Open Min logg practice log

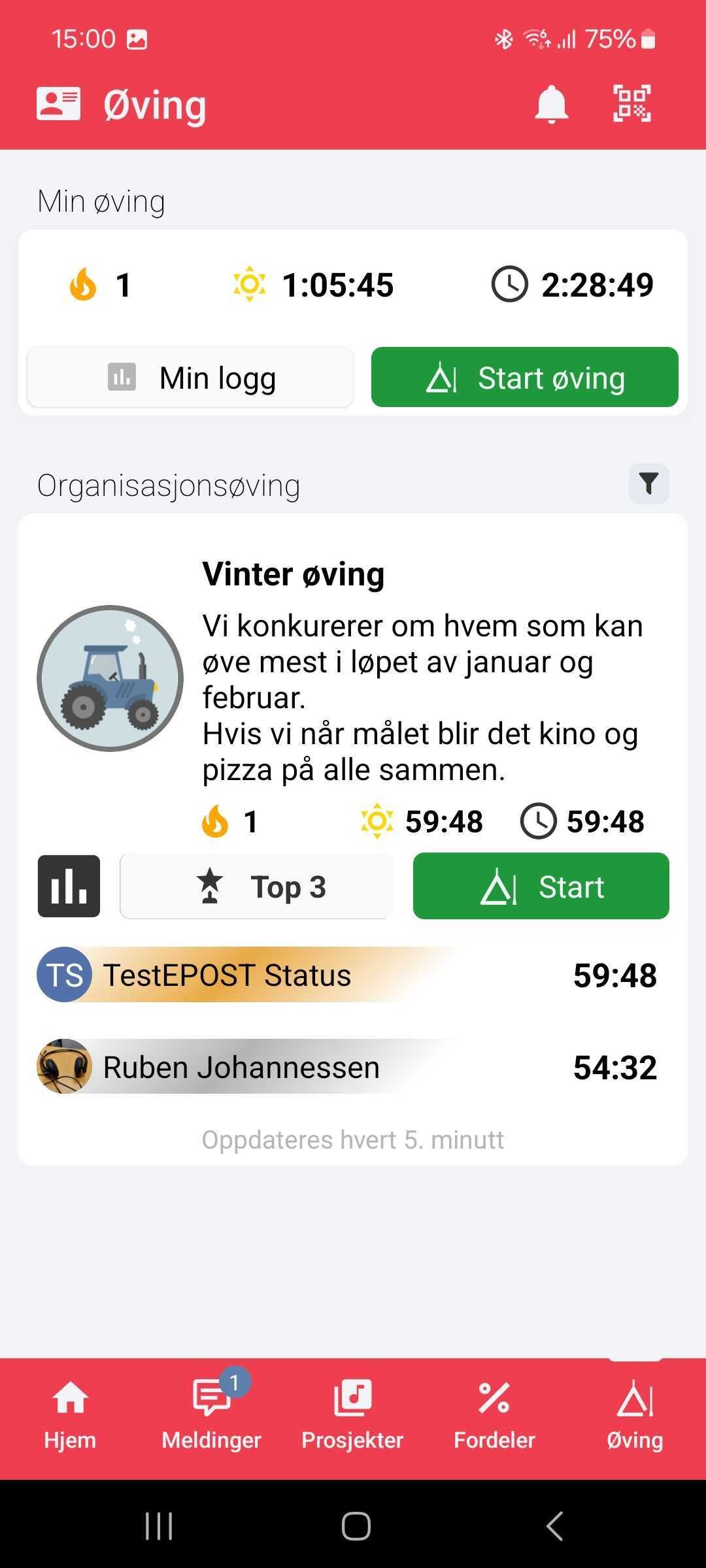coord(190,378)
